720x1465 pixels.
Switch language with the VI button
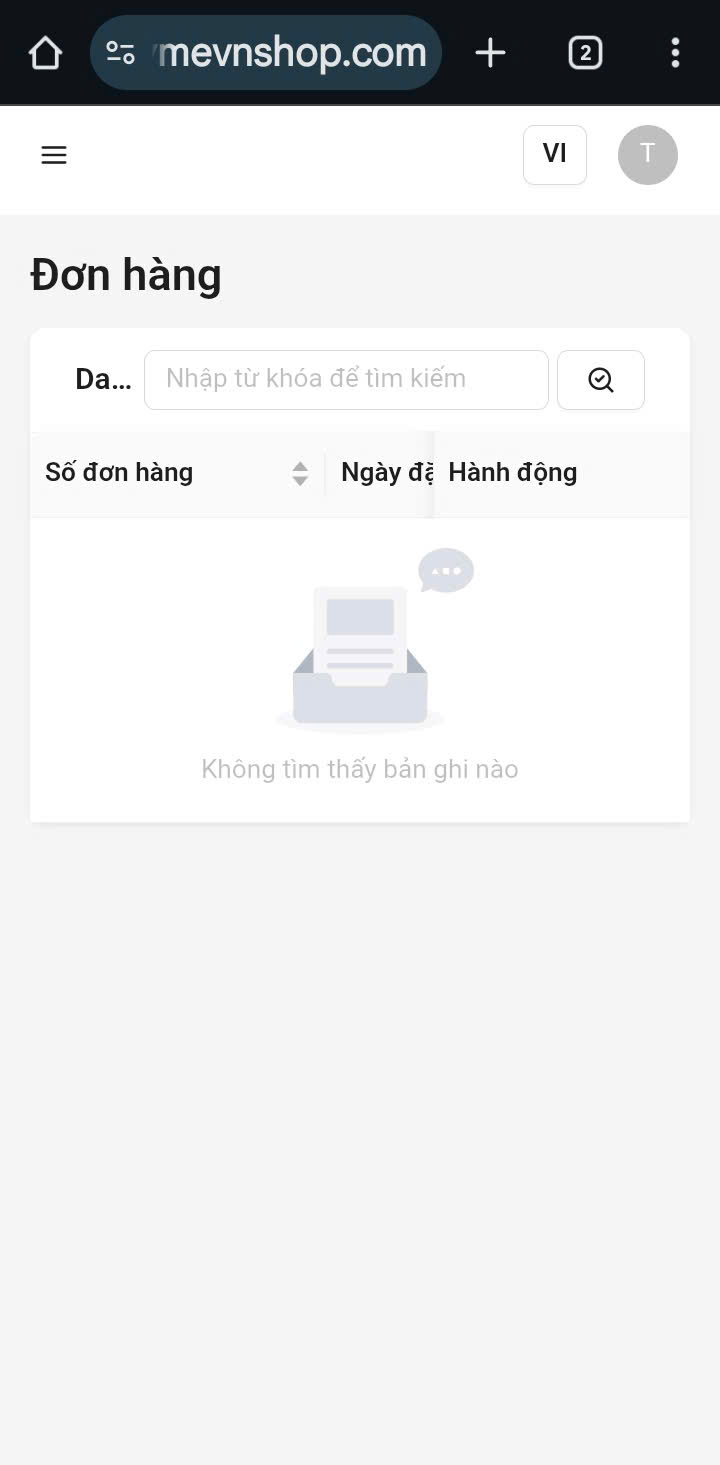point(554,154)
